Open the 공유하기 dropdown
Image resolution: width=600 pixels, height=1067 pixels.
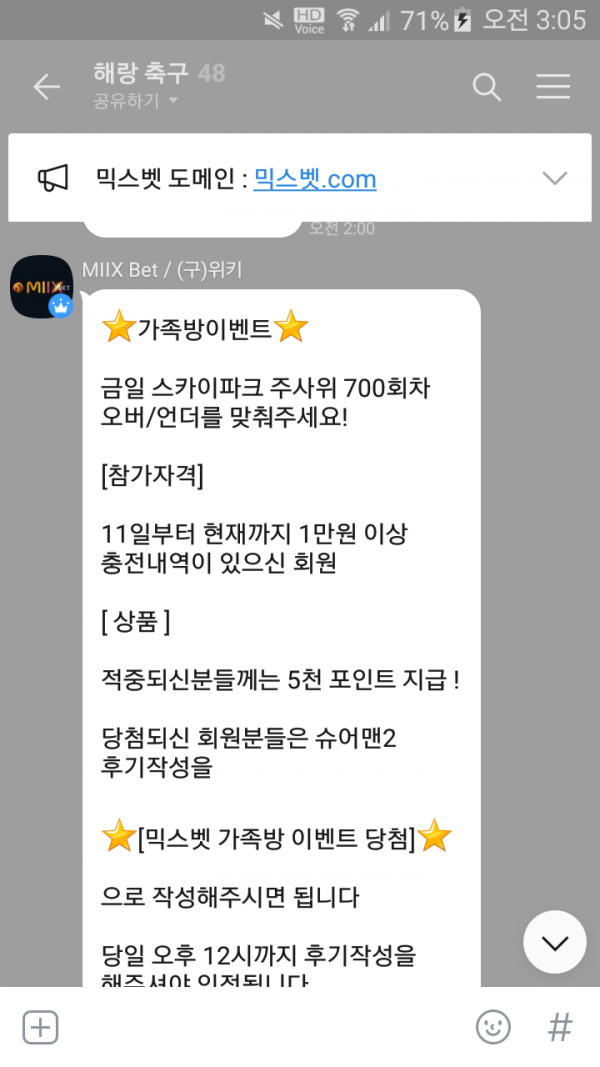click(x=136, y=101)
